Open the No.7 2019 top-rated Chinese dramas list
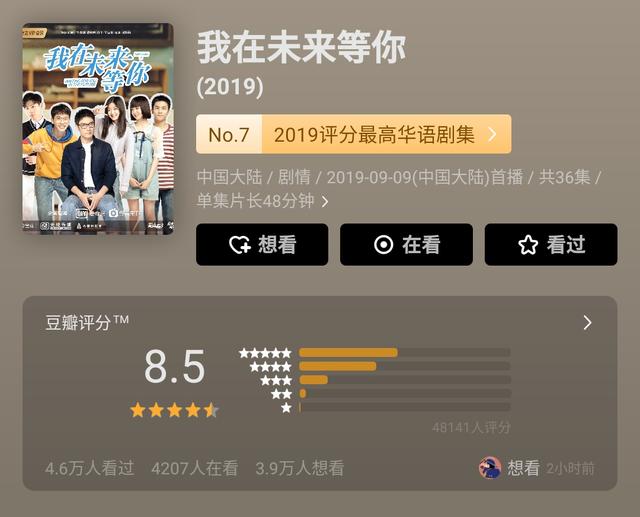Image resolution: width=640 pixels, height=517 pixels. 354,134
